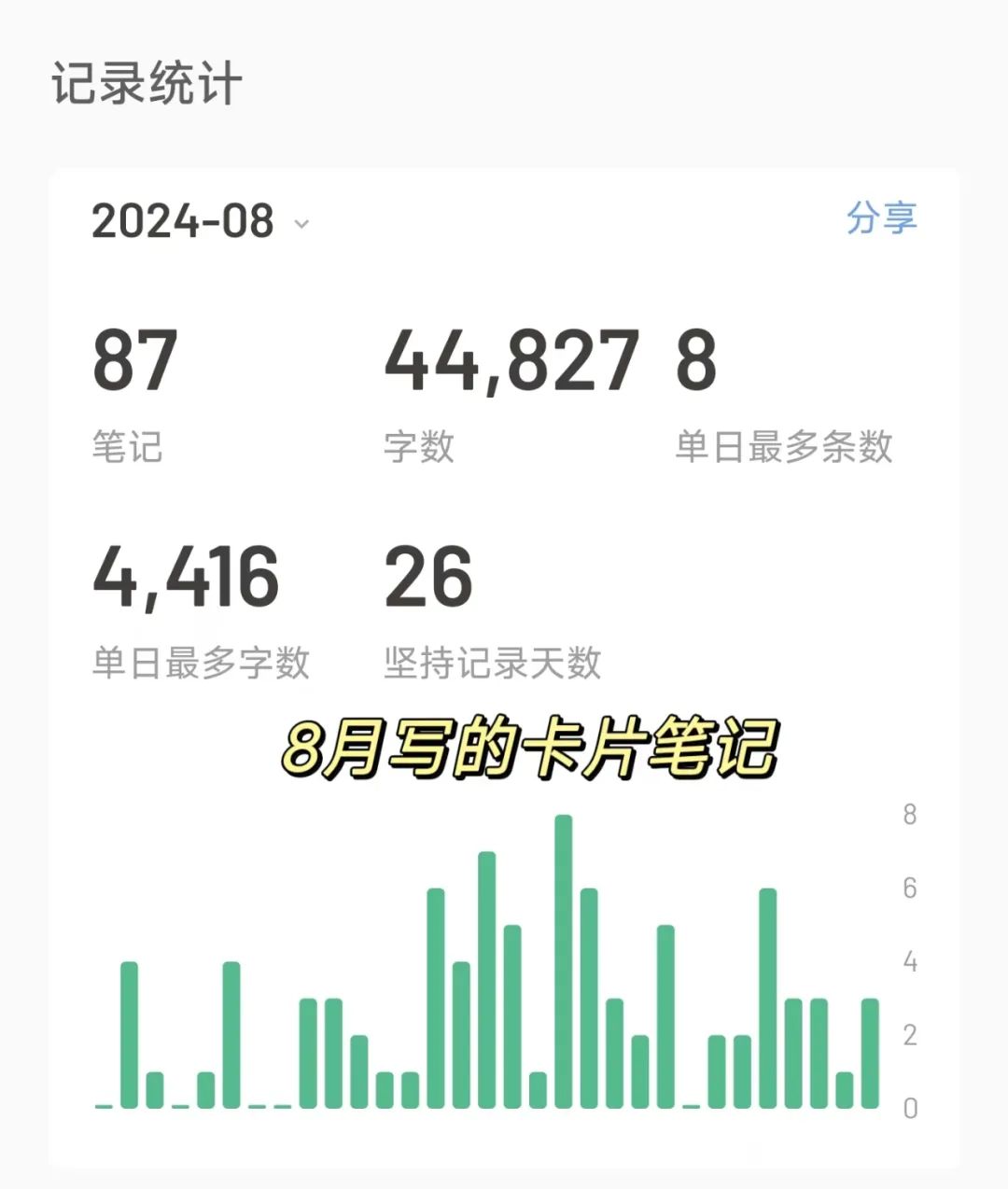This screenshot has height=1189, width=1008.
Task: Select the tallest bar in the chart
Action: 565,961
